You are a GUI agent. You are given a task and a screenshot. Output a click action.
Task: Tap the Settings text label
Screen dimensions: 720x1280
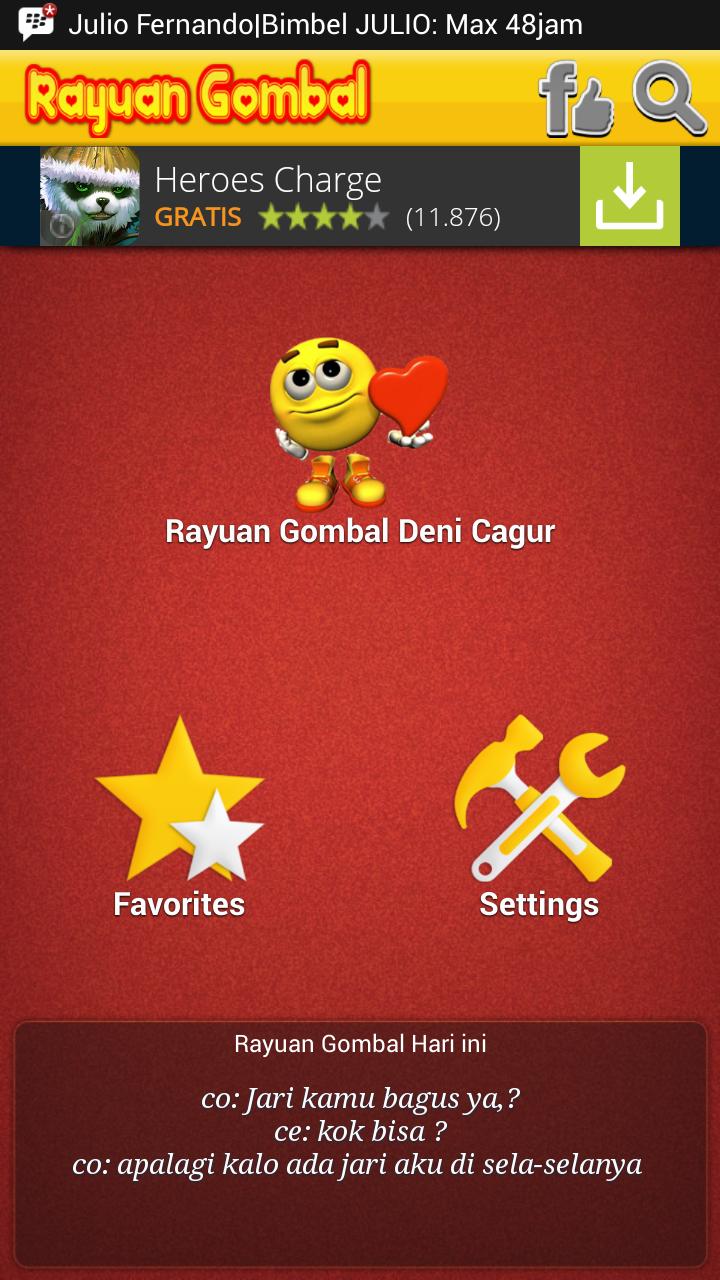click(537, 906)
